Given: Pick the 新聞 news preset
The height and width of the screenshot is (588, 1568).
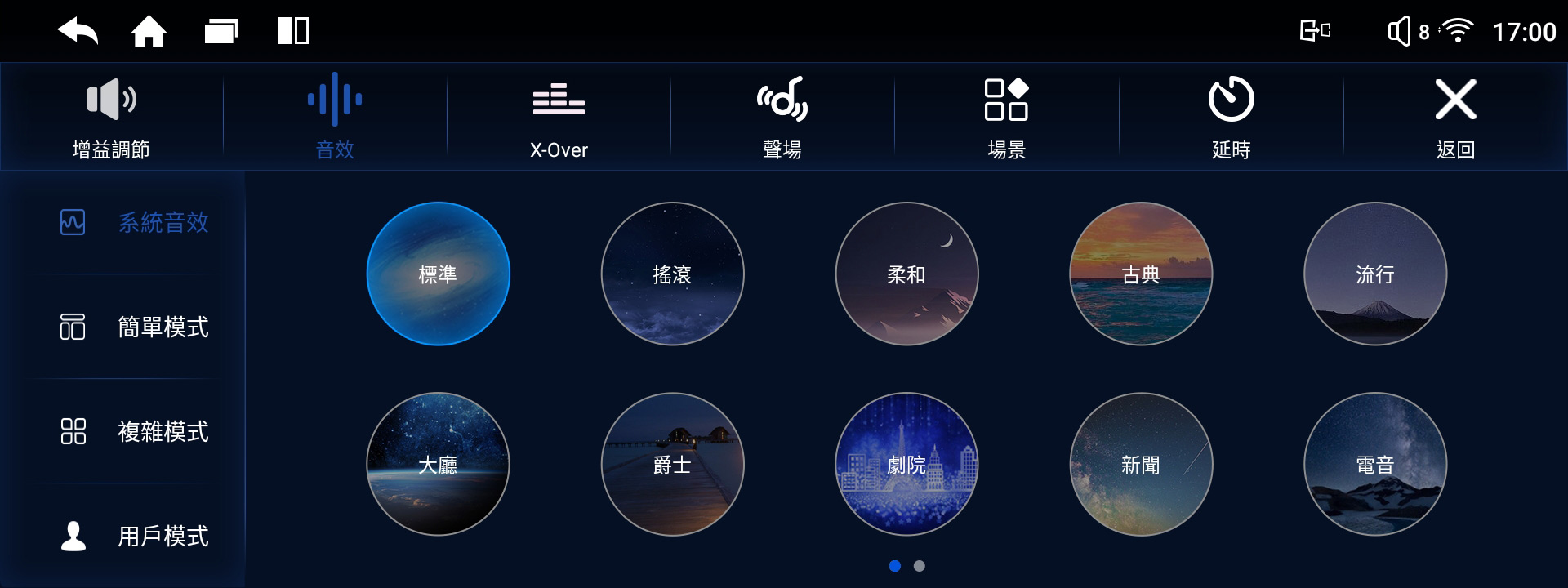Looking at the screenshot, I should point(1141,464).
